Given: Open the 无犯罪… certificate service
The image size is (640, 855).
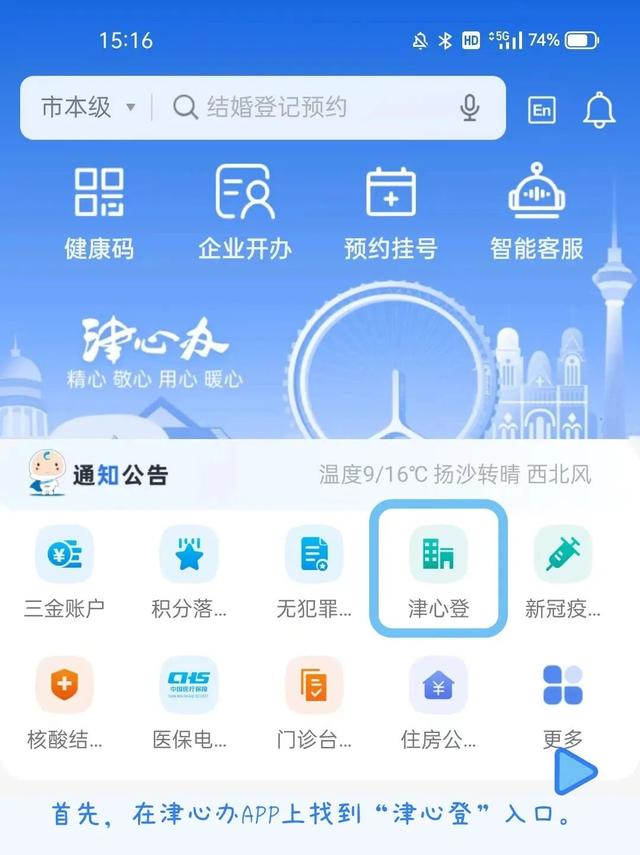Looking at the screenshot, I should pos(314,569).
